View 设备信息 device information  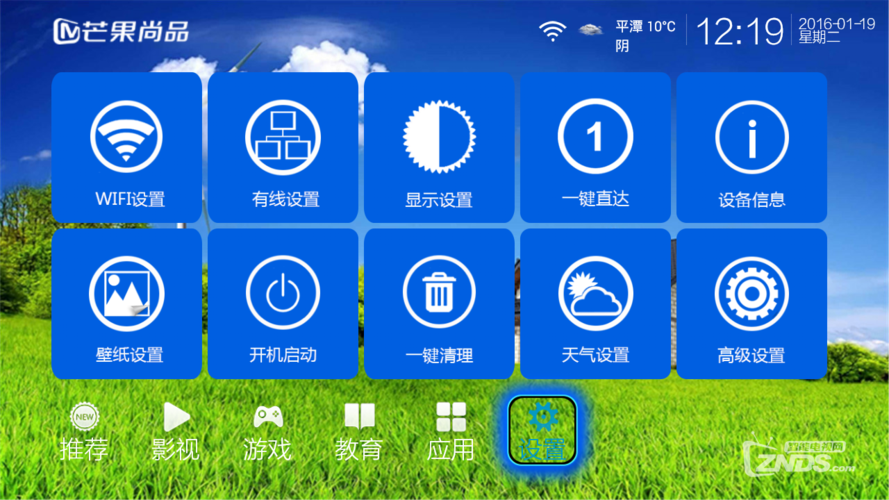pyautogui.click(x=752, y=147)
